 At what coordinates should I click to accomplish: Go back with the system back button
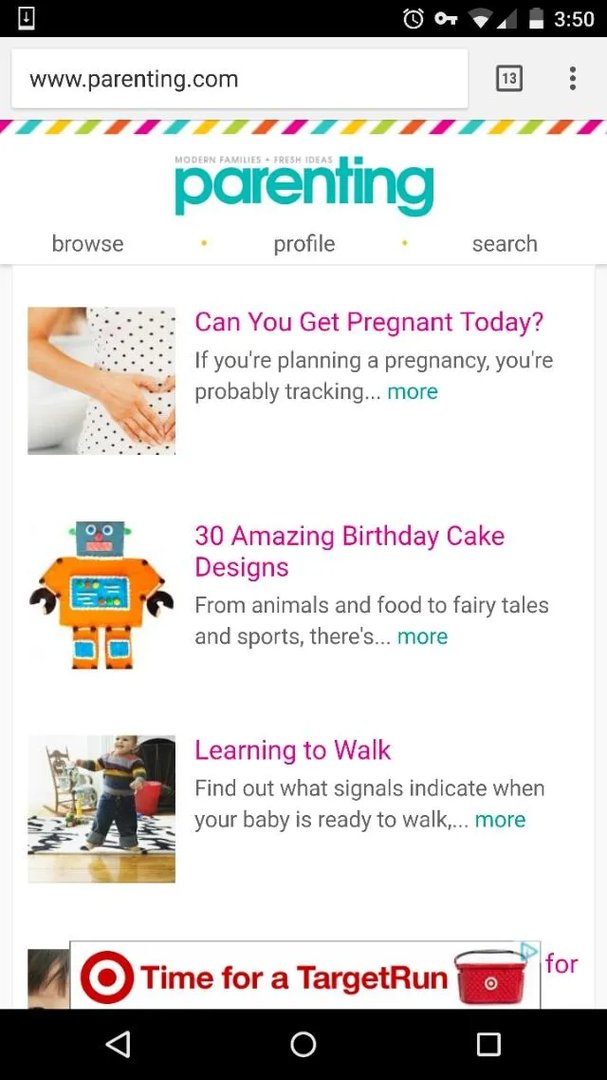118,1044
